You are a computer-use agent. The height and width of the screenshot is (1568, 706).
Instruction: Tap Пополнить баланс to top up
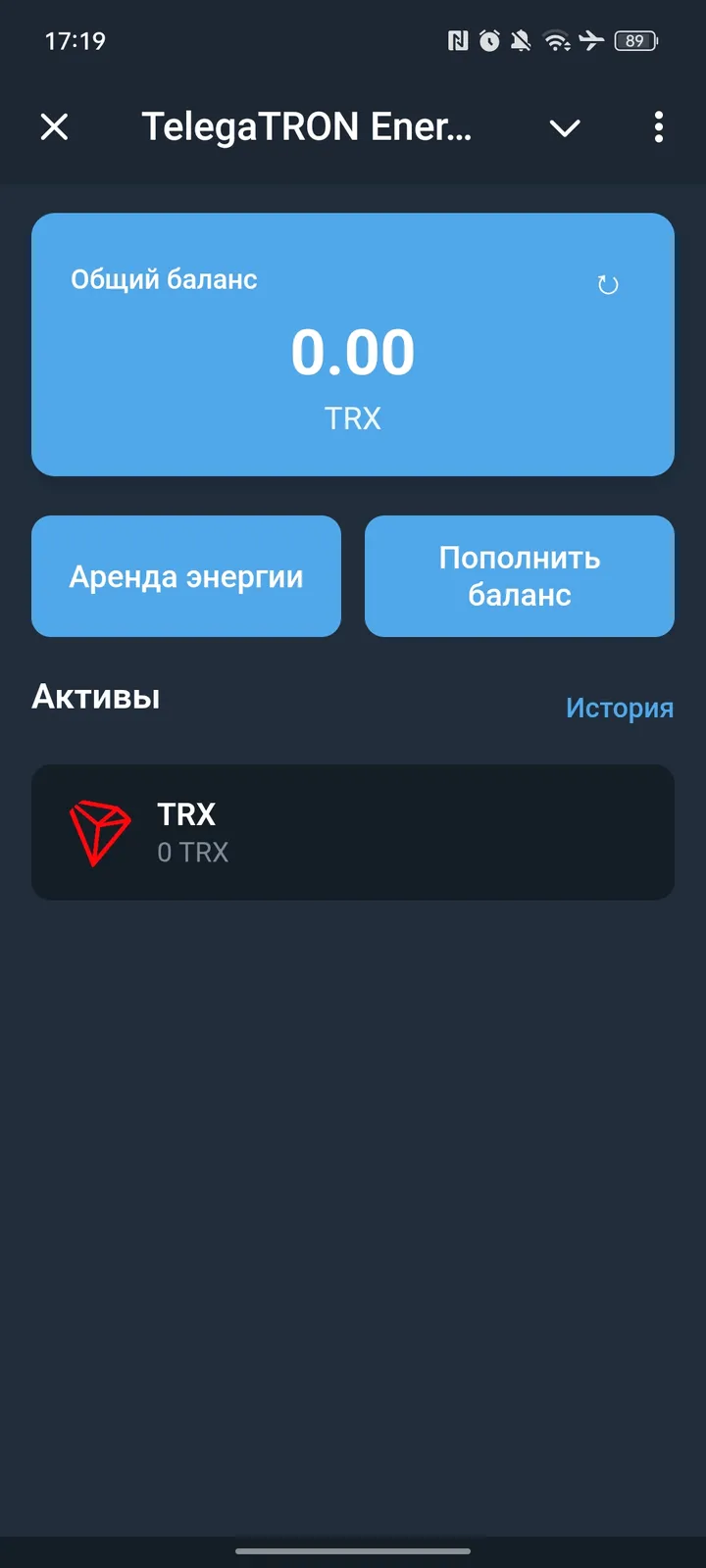pyautogui.click(x=519, y=576)
